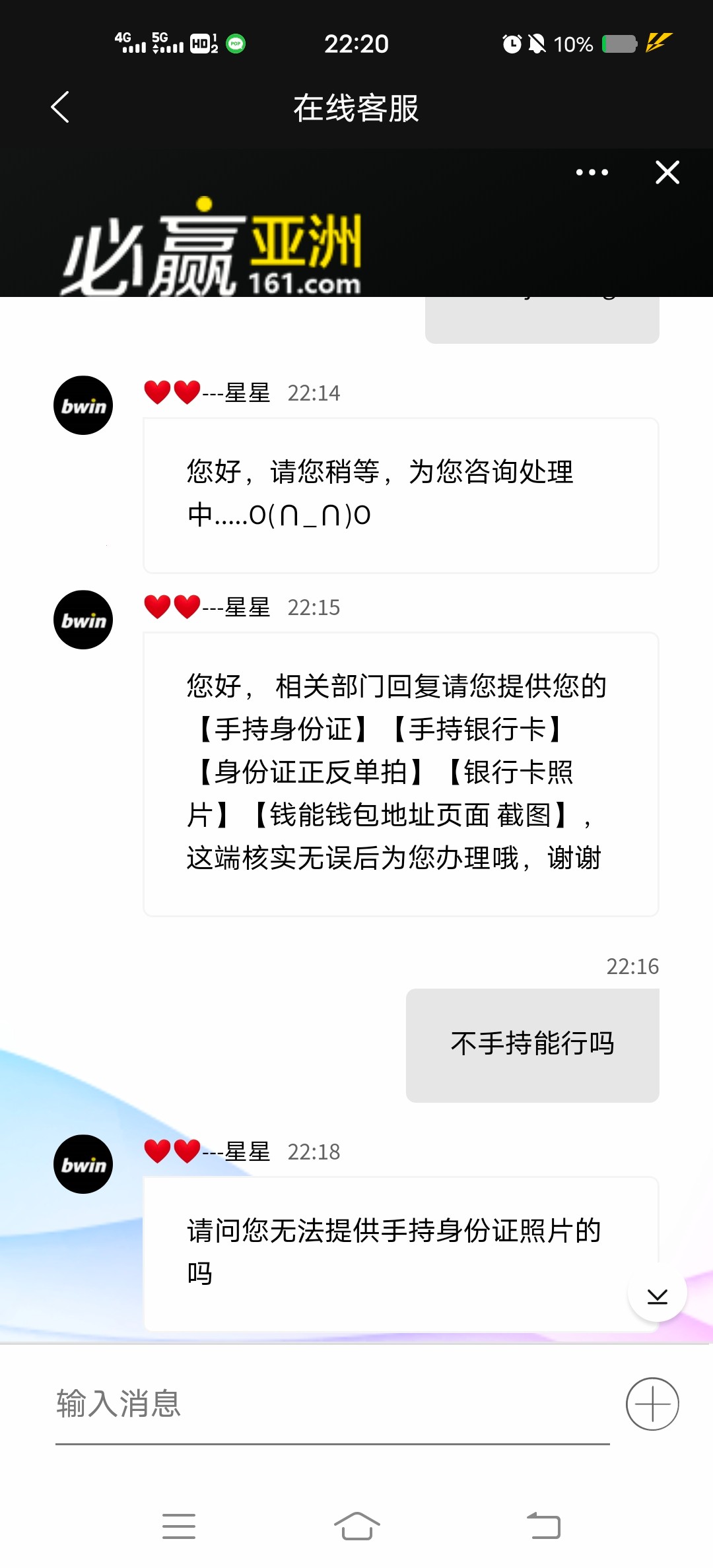Open the three-dot overflow menu
The image size is (713, 1568).
coord(592,173)
